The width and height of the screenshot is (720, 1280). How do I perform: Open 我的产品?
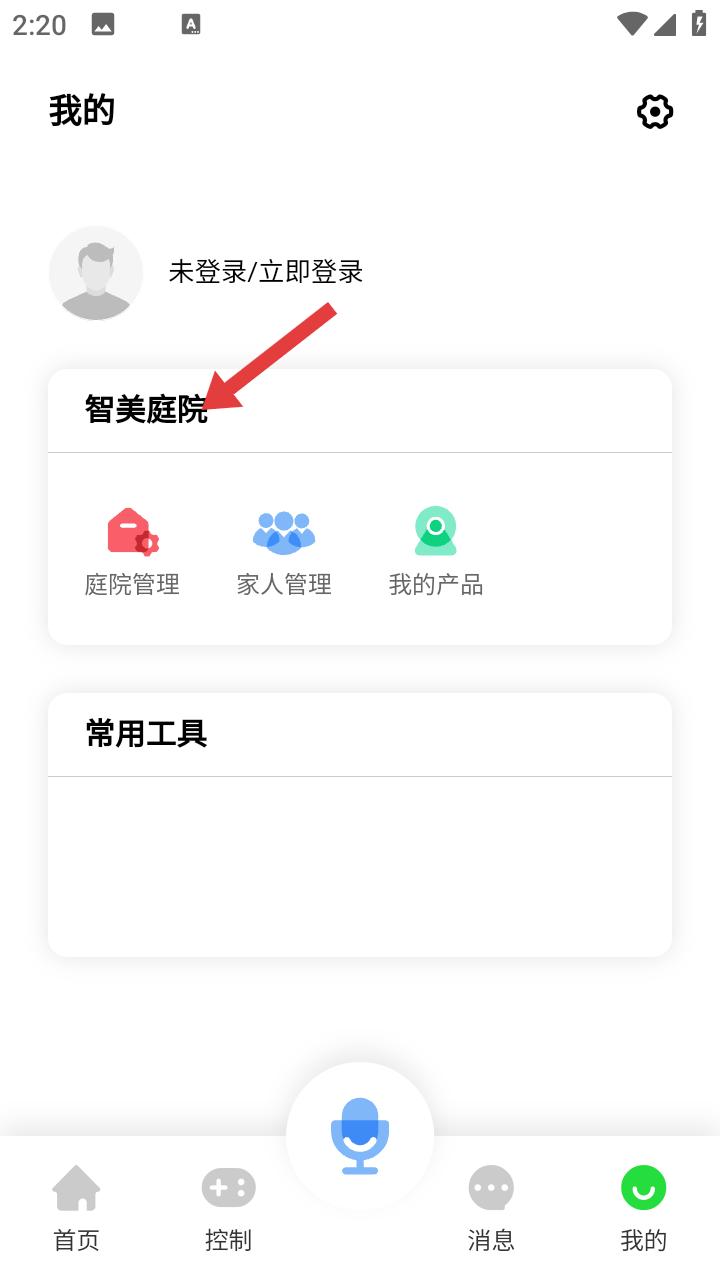[436, 551]
